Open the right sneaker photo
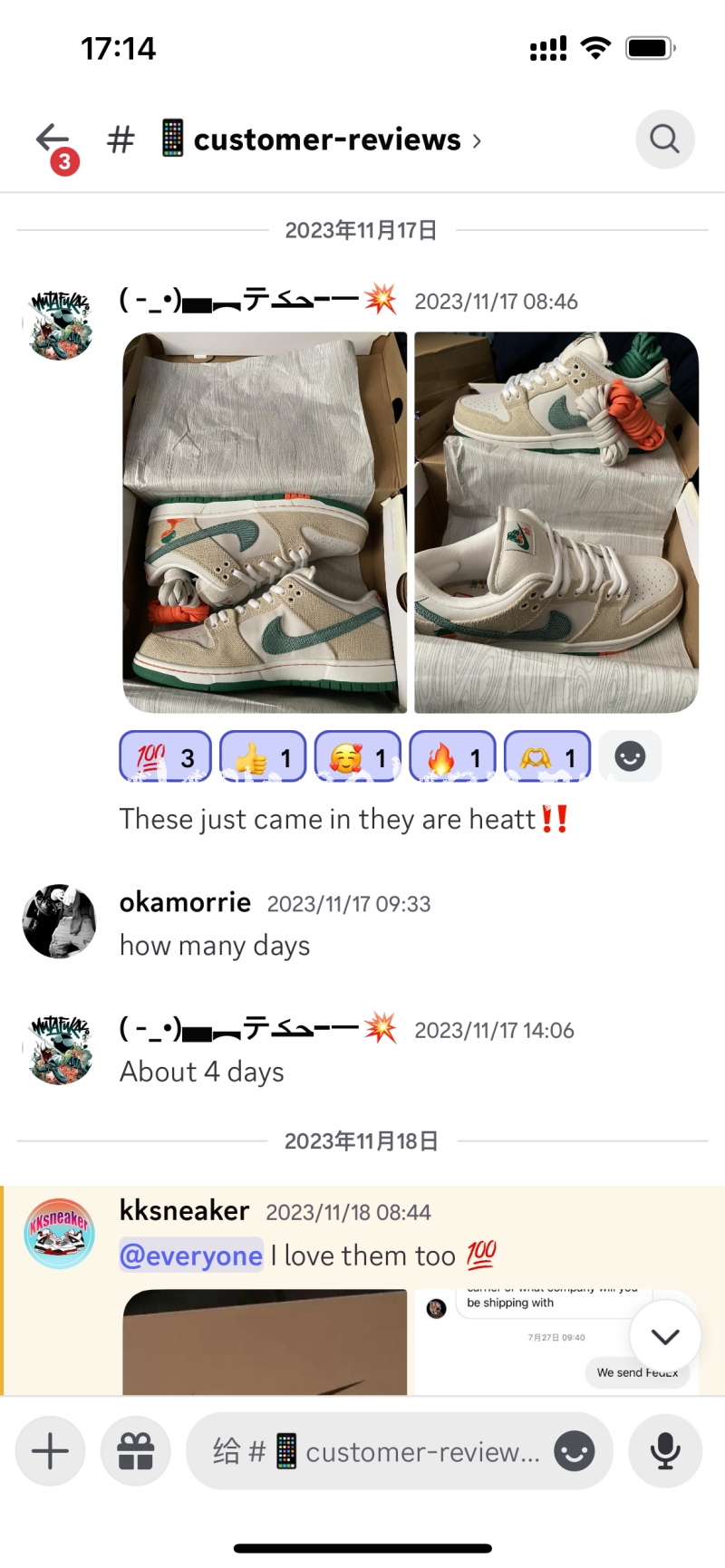The image size is (725, 1568). pos(556,523)
